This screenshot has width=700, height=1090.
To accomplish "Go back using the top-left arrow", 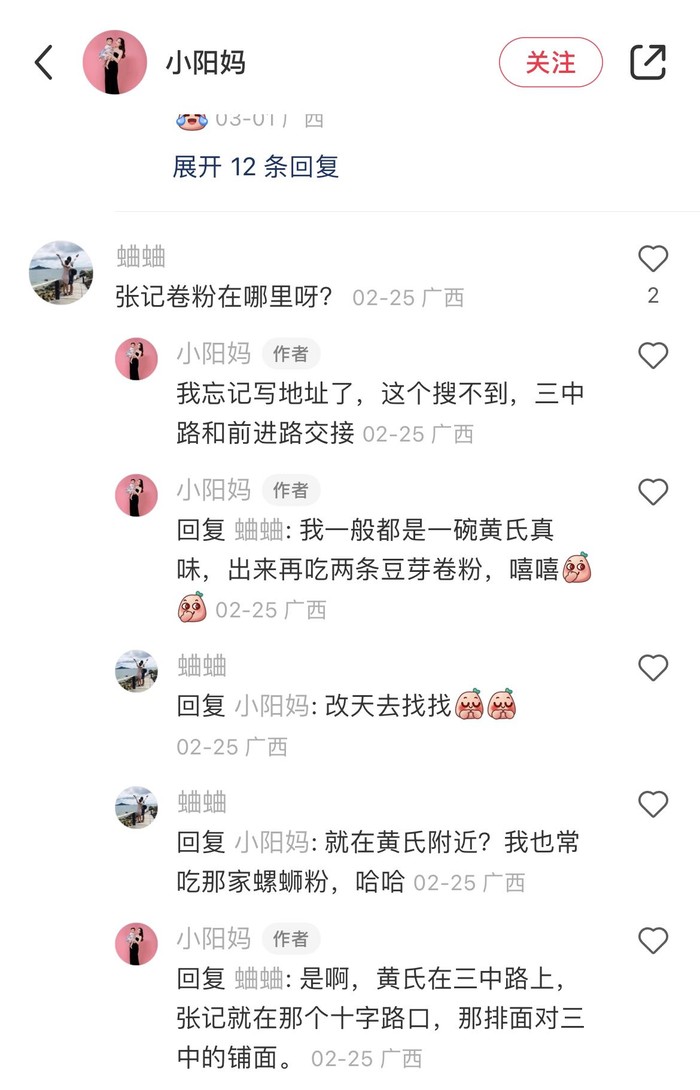I will tap(44, 63).
